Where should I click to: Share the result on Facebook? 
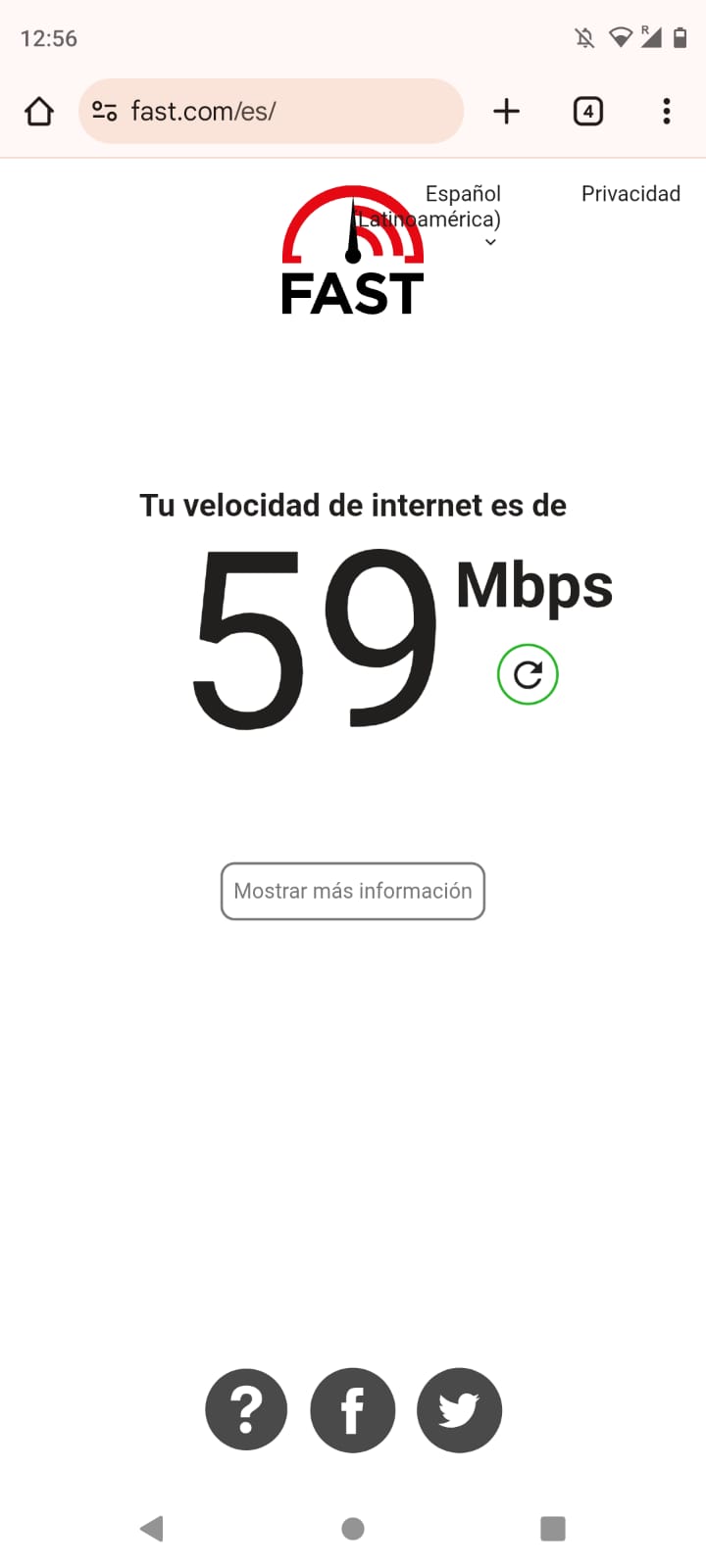click(x=353, y=1410)
